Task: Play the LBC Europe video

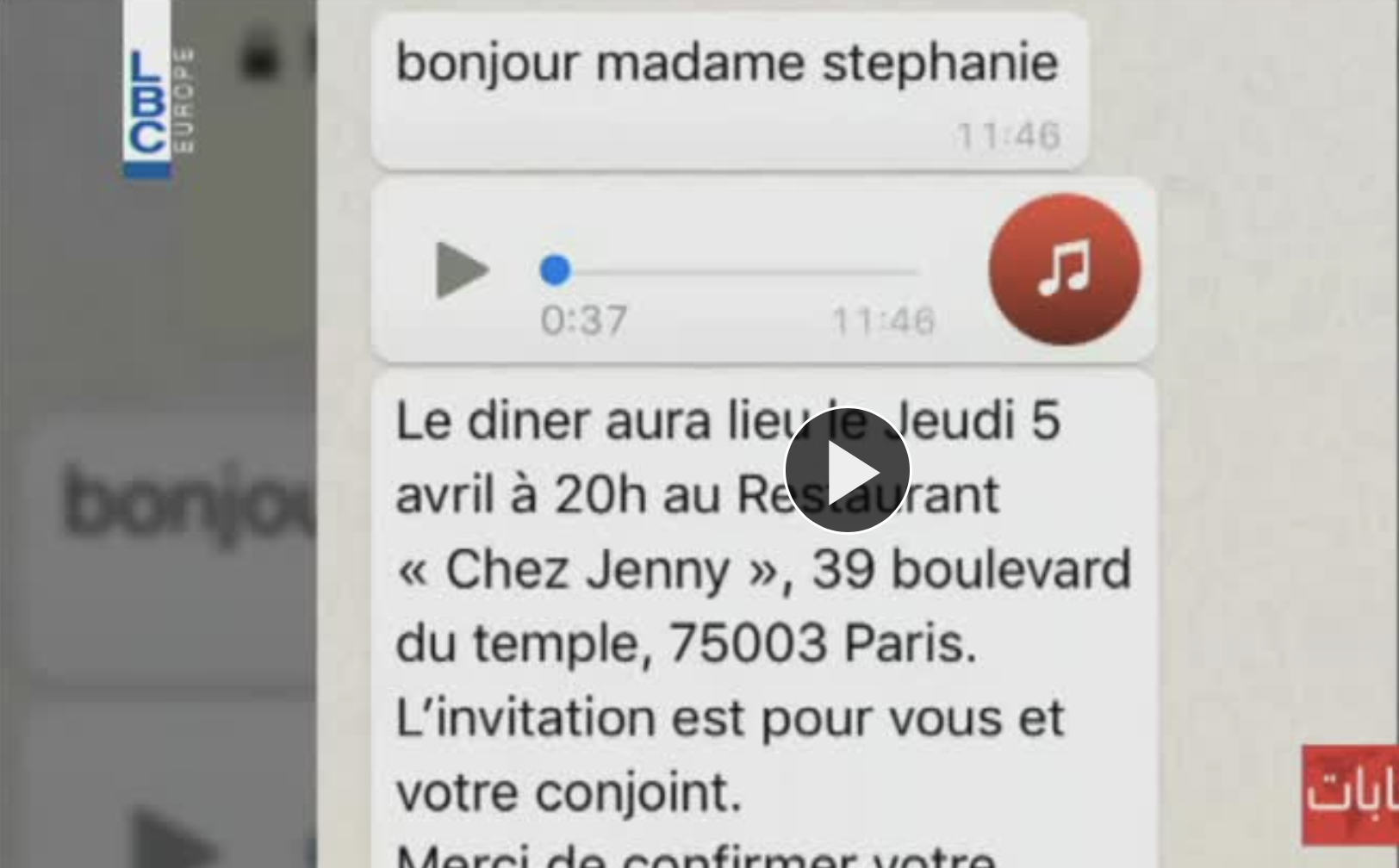Action: (x=847, y=471)
